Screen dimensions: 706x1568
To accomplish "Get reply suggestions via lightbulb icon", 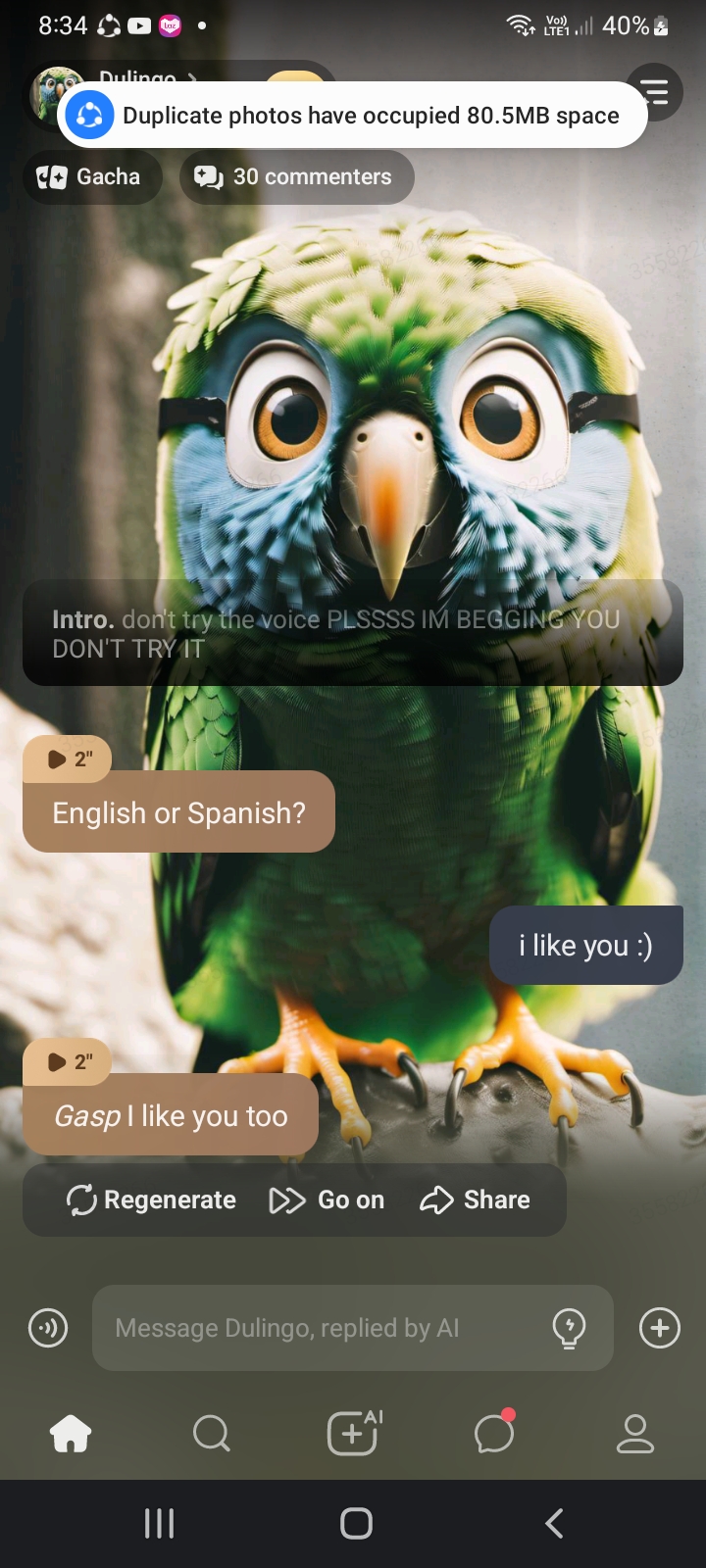I will [x=569, y=1329].
